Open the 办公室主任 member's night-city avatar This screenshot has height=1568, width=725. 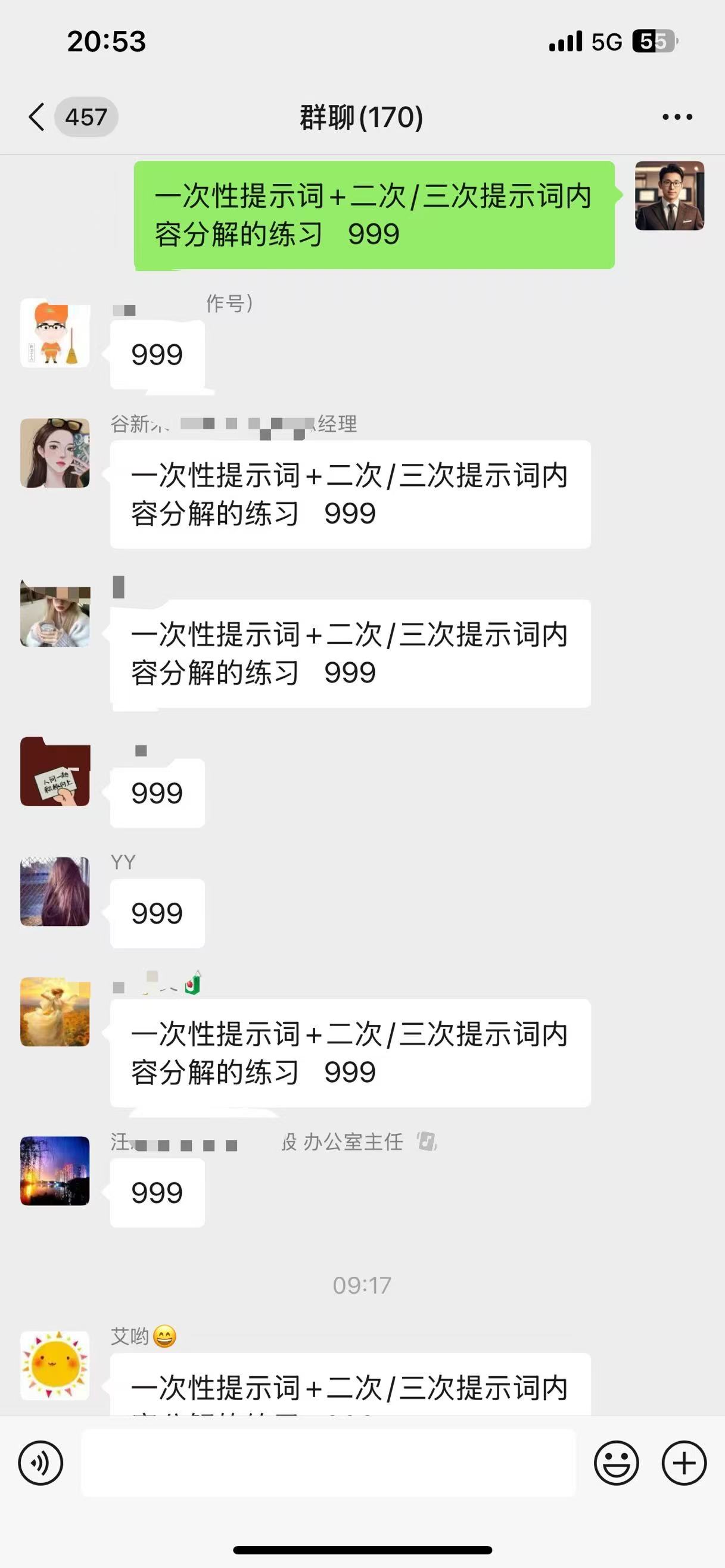(x=55, y=1171)
